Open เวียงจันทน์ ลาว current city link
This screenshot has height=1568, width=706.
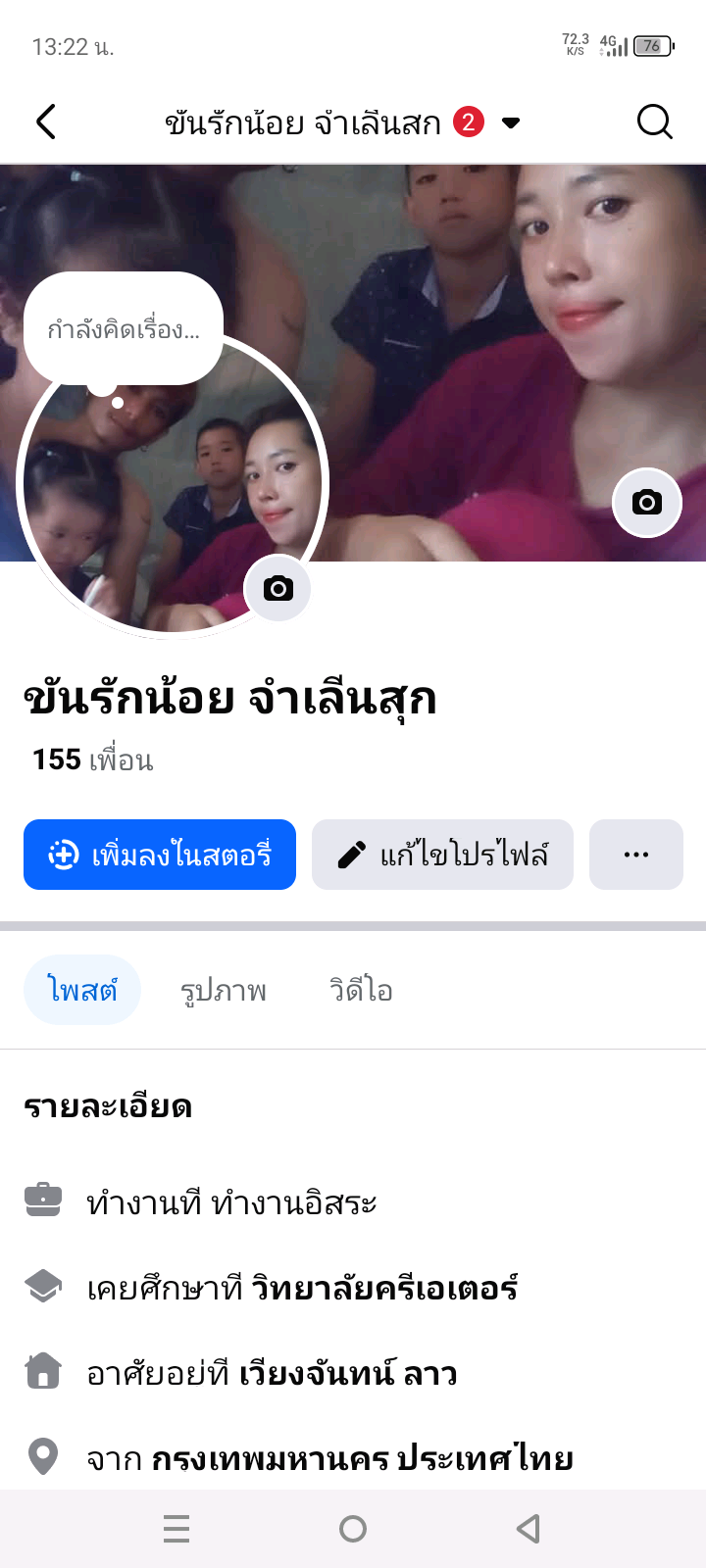(348, 1374)
